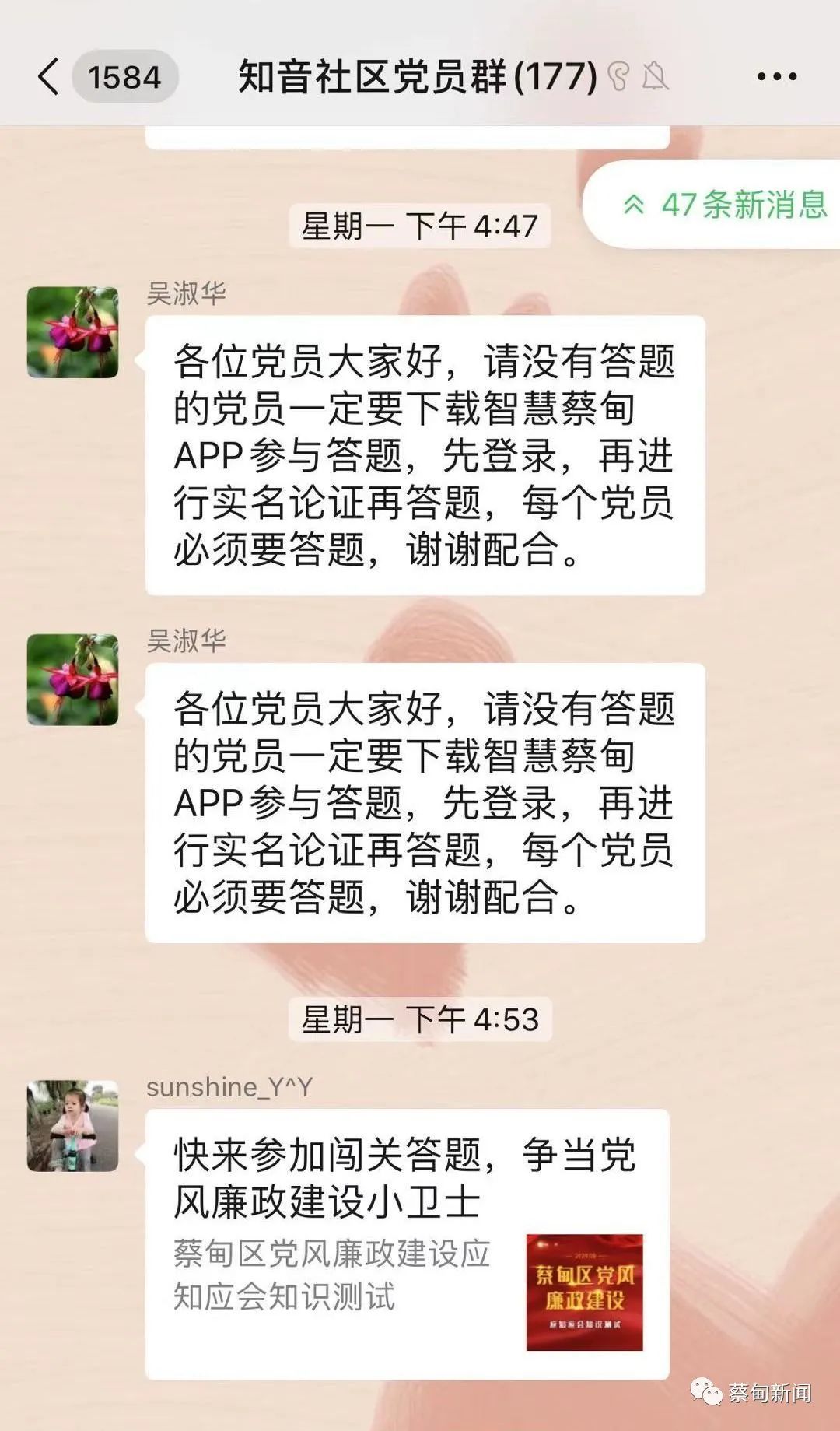The height and width of the screenshot is (1431, 840).
Task: Open the three-dot group chat menu
Action: click(776, 77)
